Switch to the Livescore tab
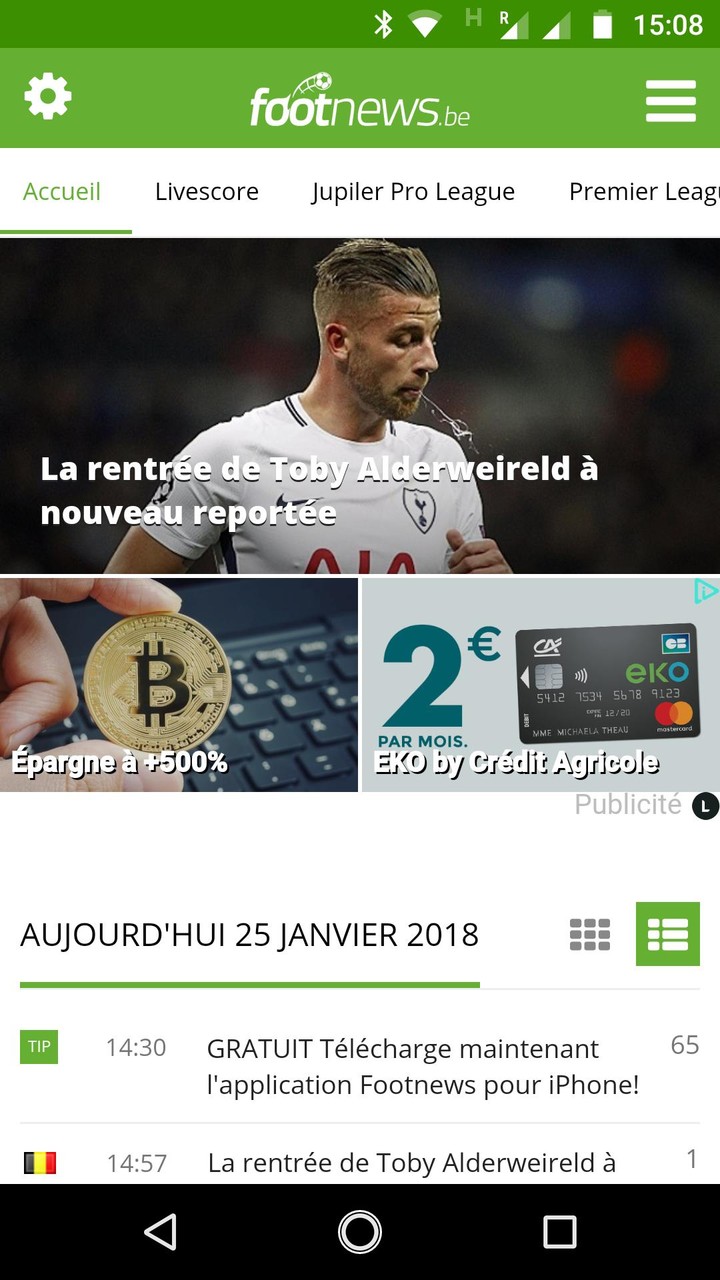 click(x=206, y=191)
